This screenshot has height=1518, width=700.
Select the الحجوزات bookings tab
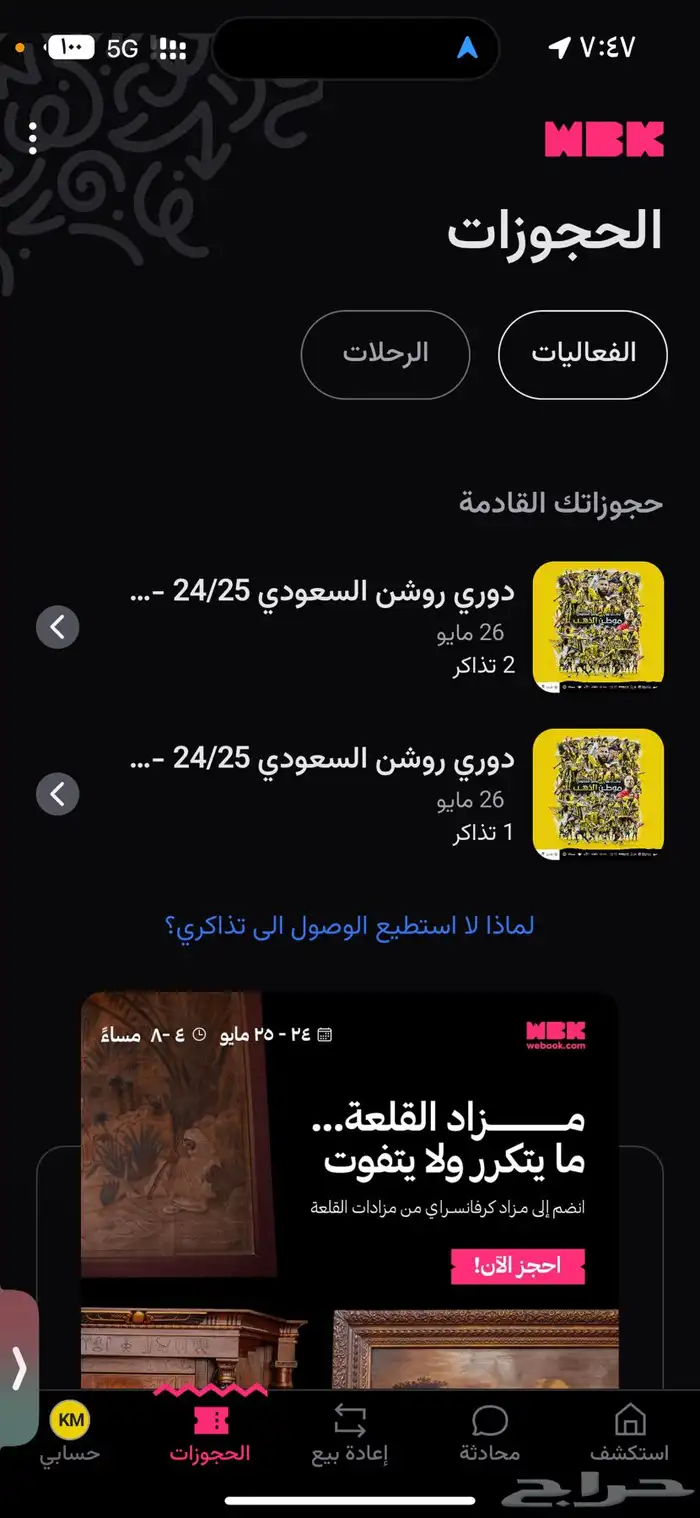(210, 1433)
